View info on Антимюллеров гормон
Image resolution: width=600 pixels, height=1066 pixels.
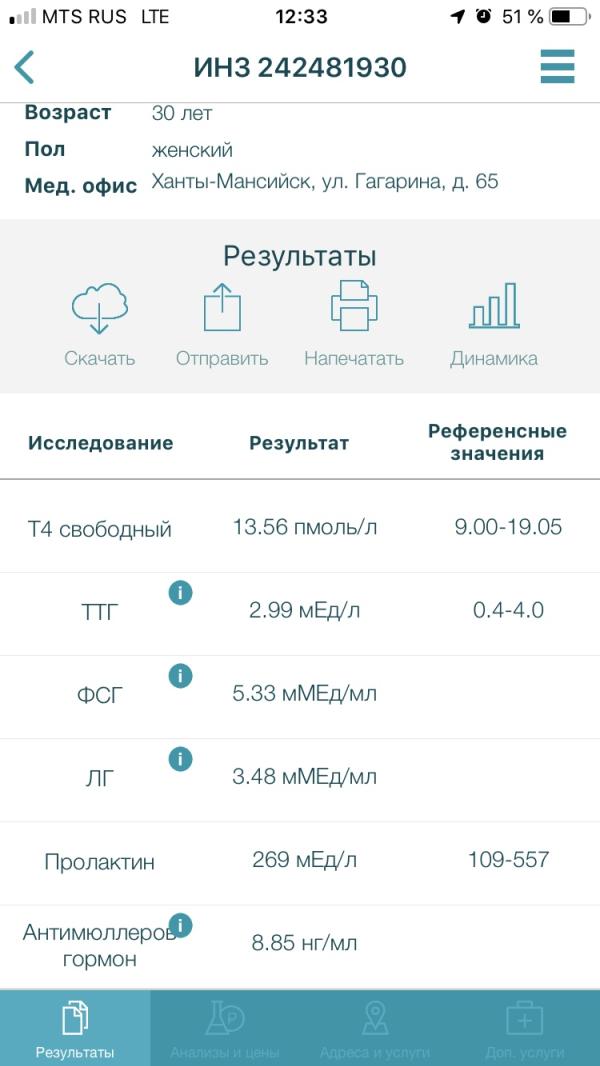(x=180, y=925)
